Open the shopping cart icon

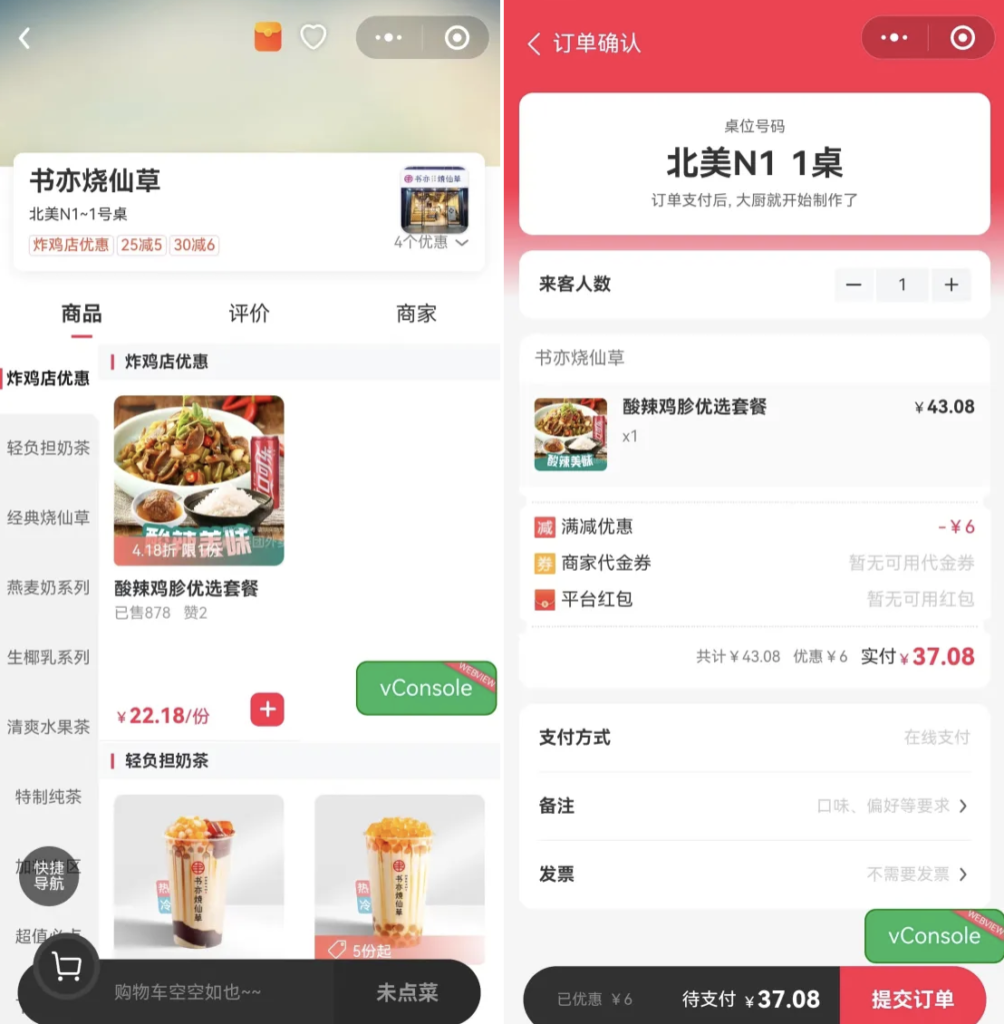pyautogui.click(x=66, y=967)
